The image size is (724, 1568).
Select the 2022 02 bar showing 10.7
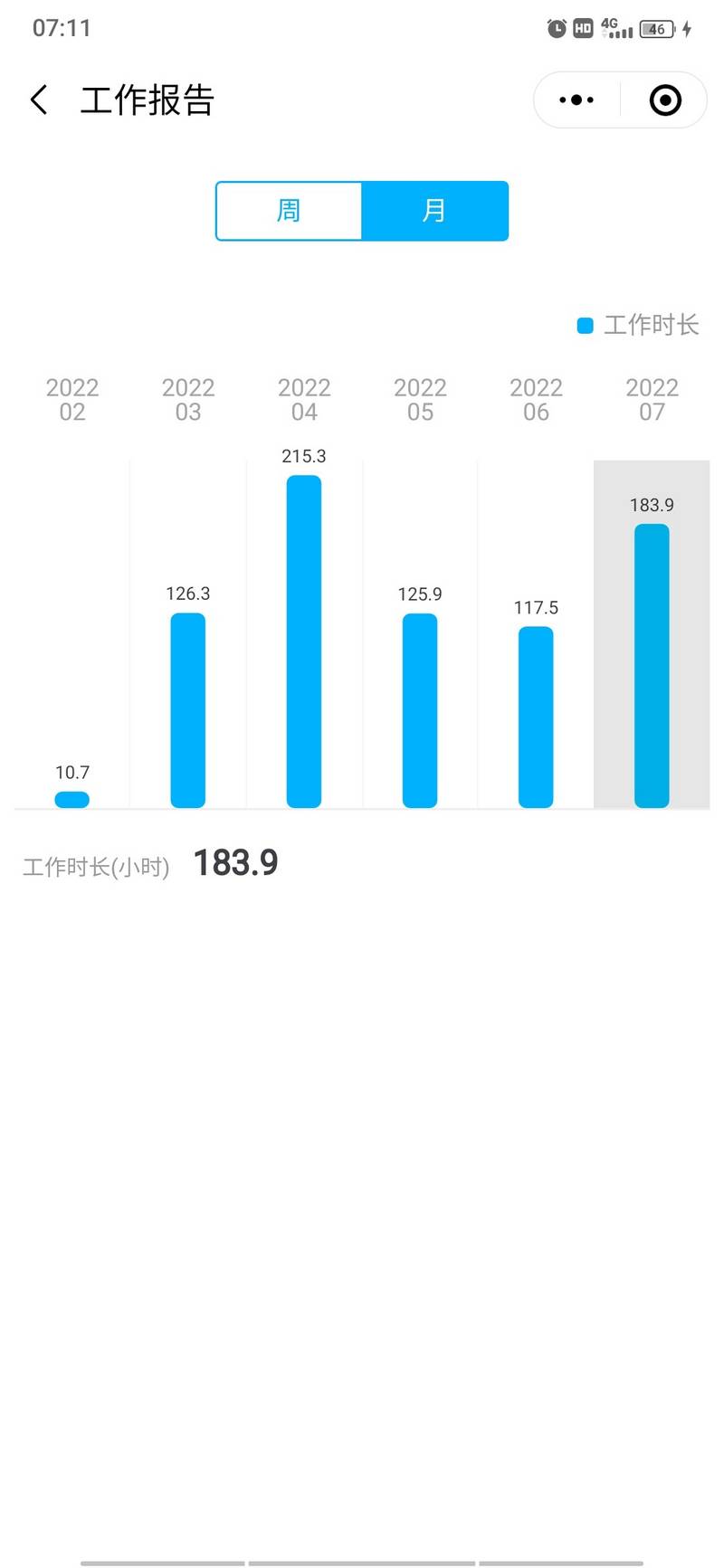[x=72, y=799]
